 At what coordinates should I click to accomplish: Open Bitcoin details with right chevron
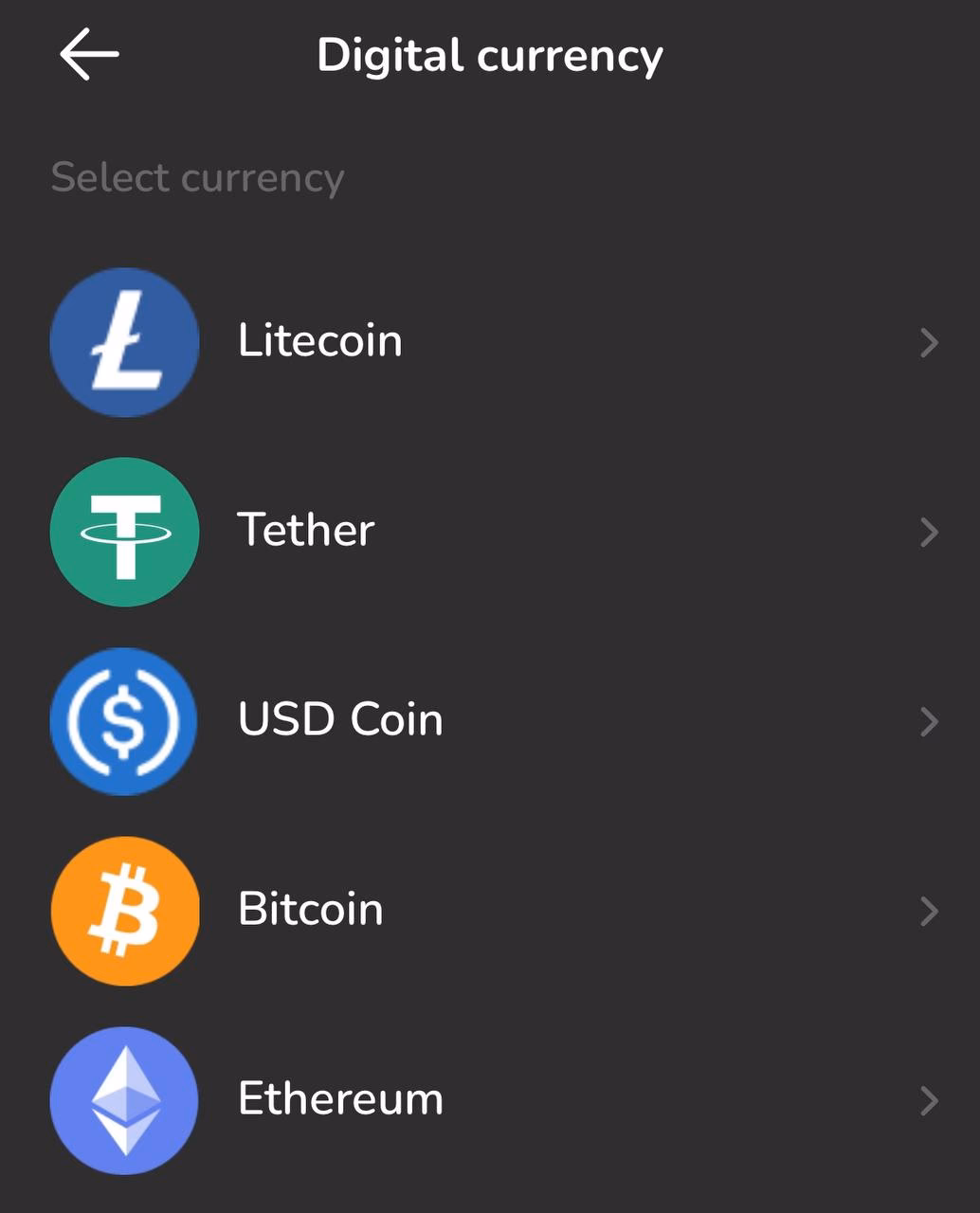(930, 911)
